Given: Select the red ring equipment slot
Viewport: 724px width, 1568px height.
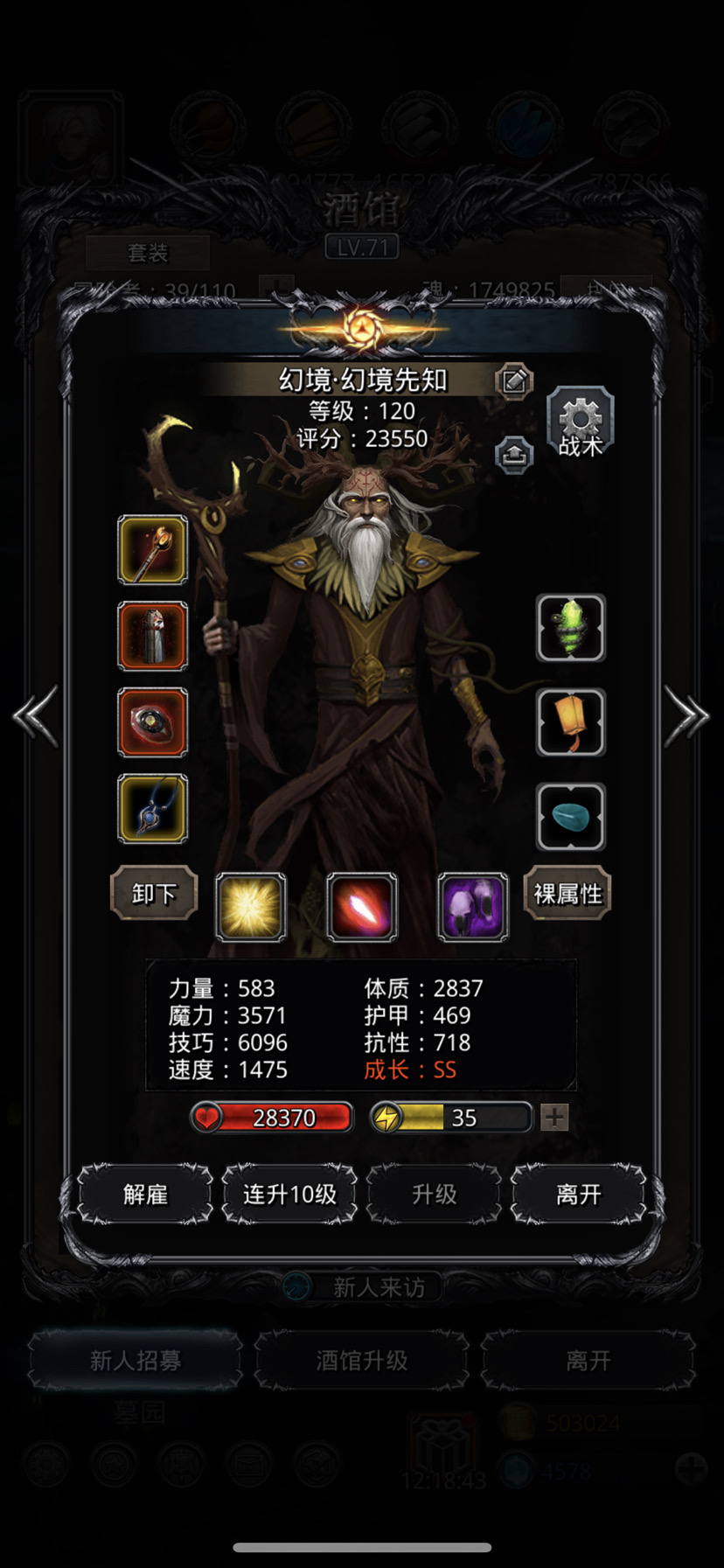Looking at the screenshot, I should (x=153, y=721).
